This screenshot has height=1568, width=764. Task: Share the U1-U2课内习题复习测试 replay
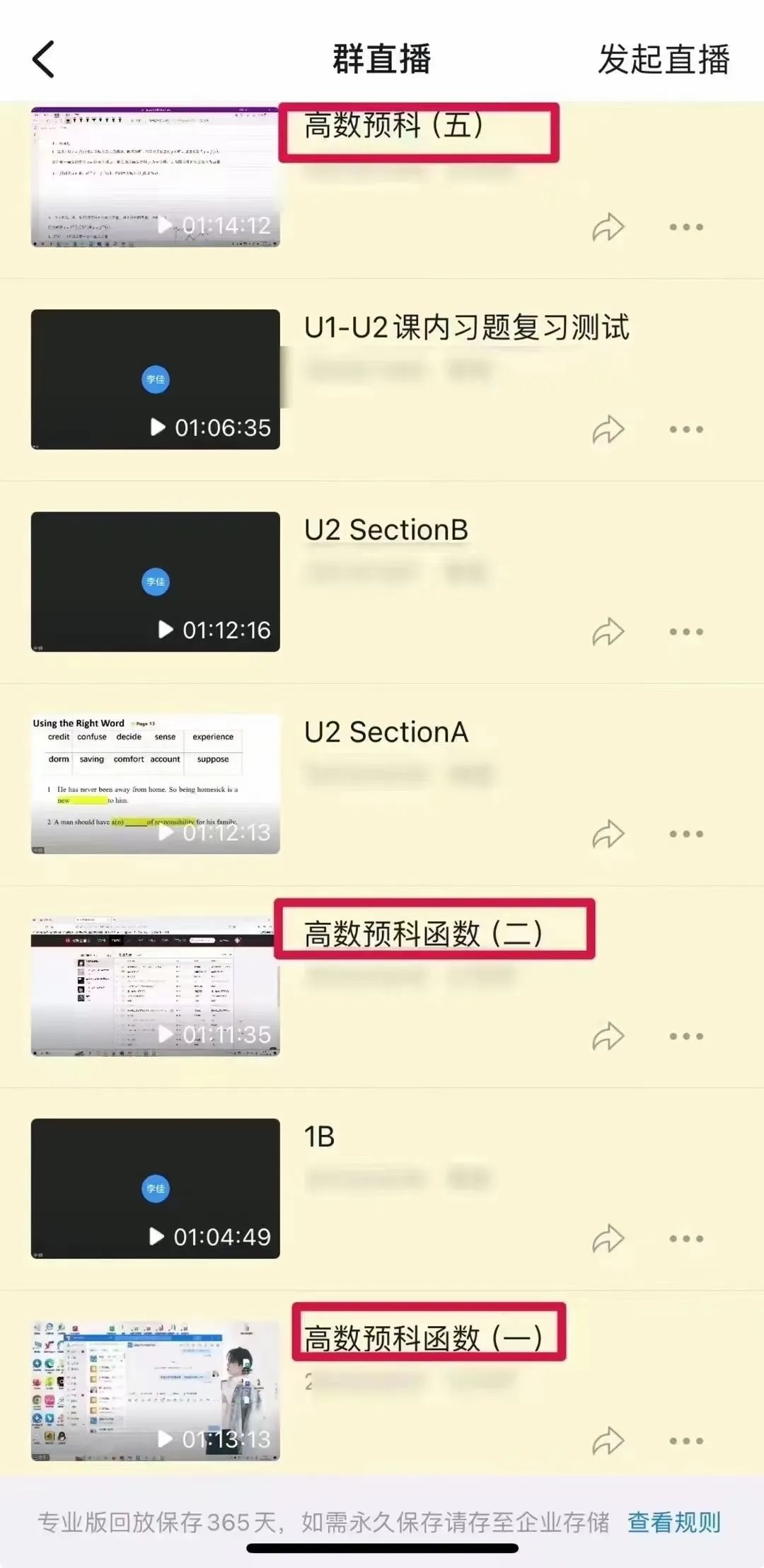pos(608,430)
